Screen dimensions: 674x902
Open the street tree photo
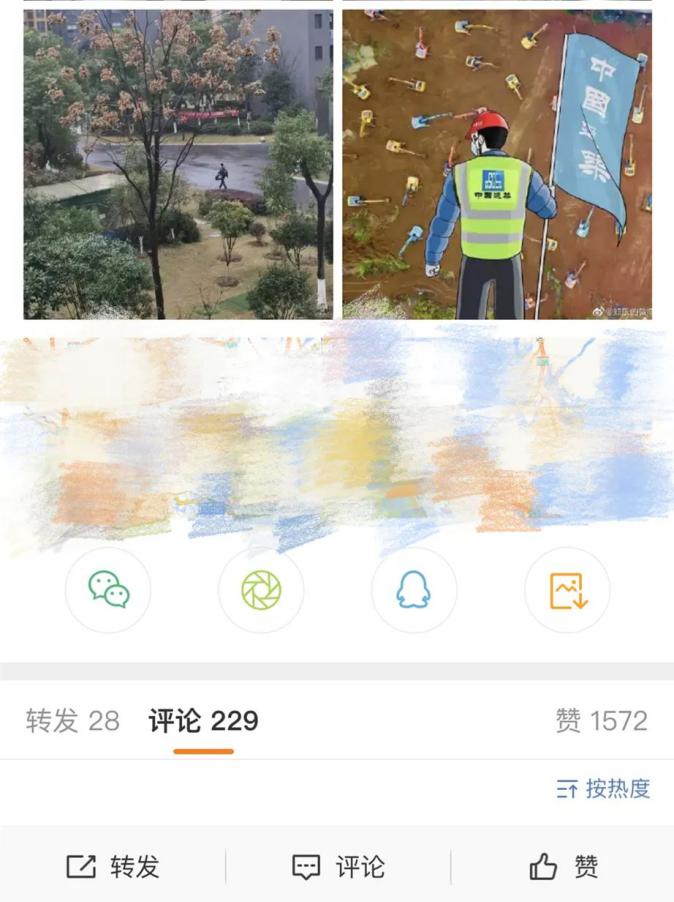tap(178, 165)
